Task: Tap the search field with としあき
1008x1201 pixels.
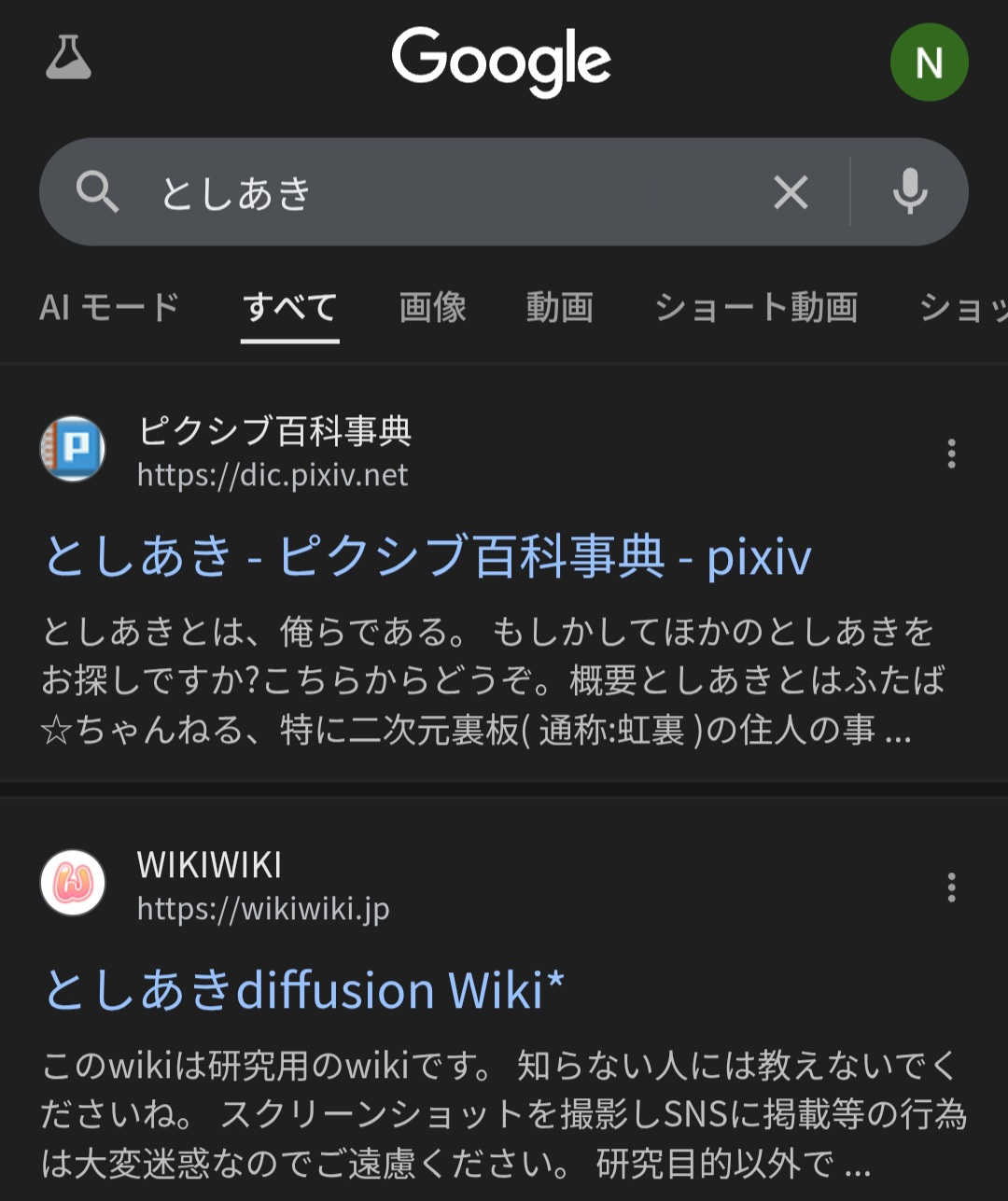Action: click(448, 193)
